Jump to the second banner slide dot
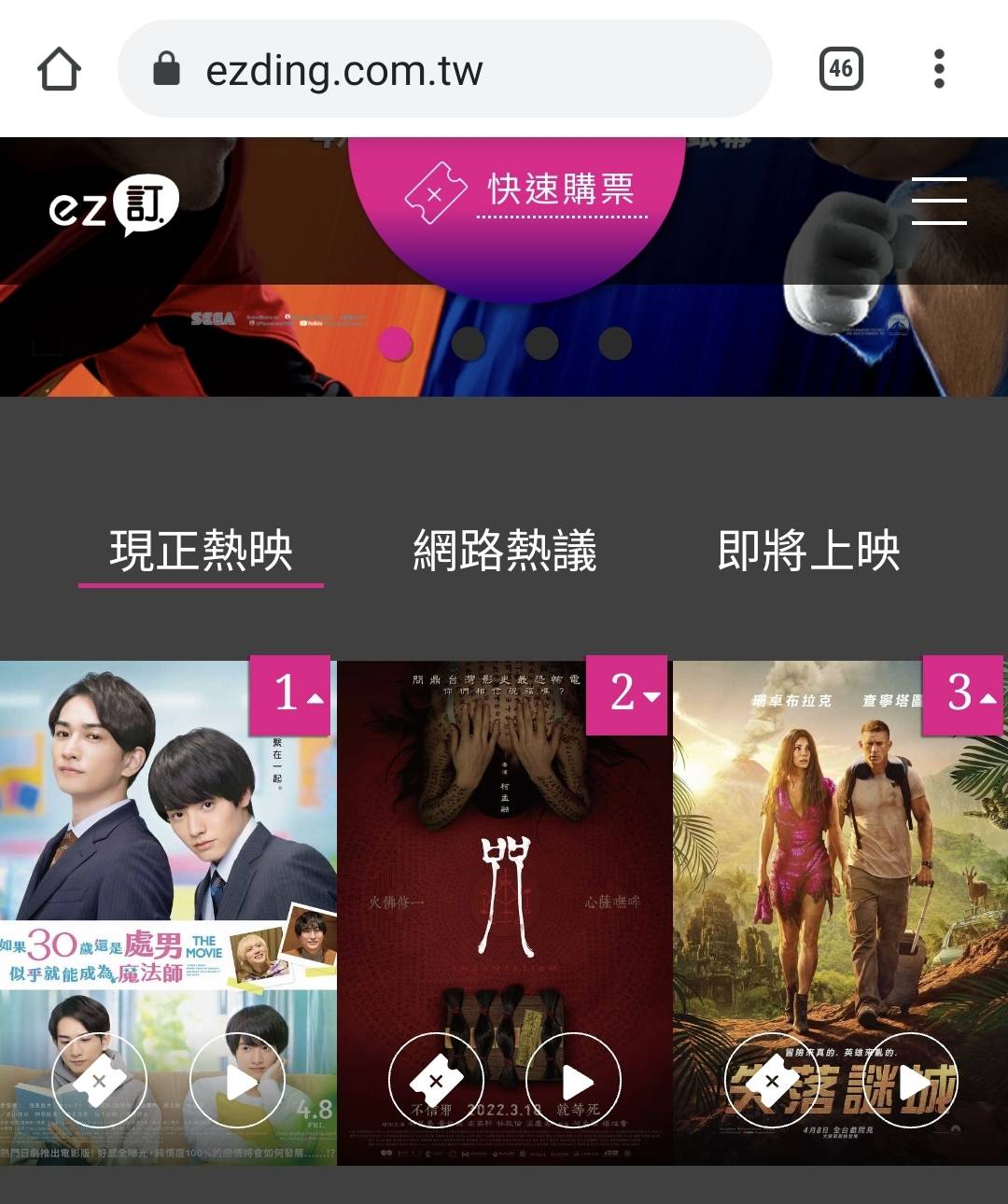1008x1204 pixels. [469, 343]
